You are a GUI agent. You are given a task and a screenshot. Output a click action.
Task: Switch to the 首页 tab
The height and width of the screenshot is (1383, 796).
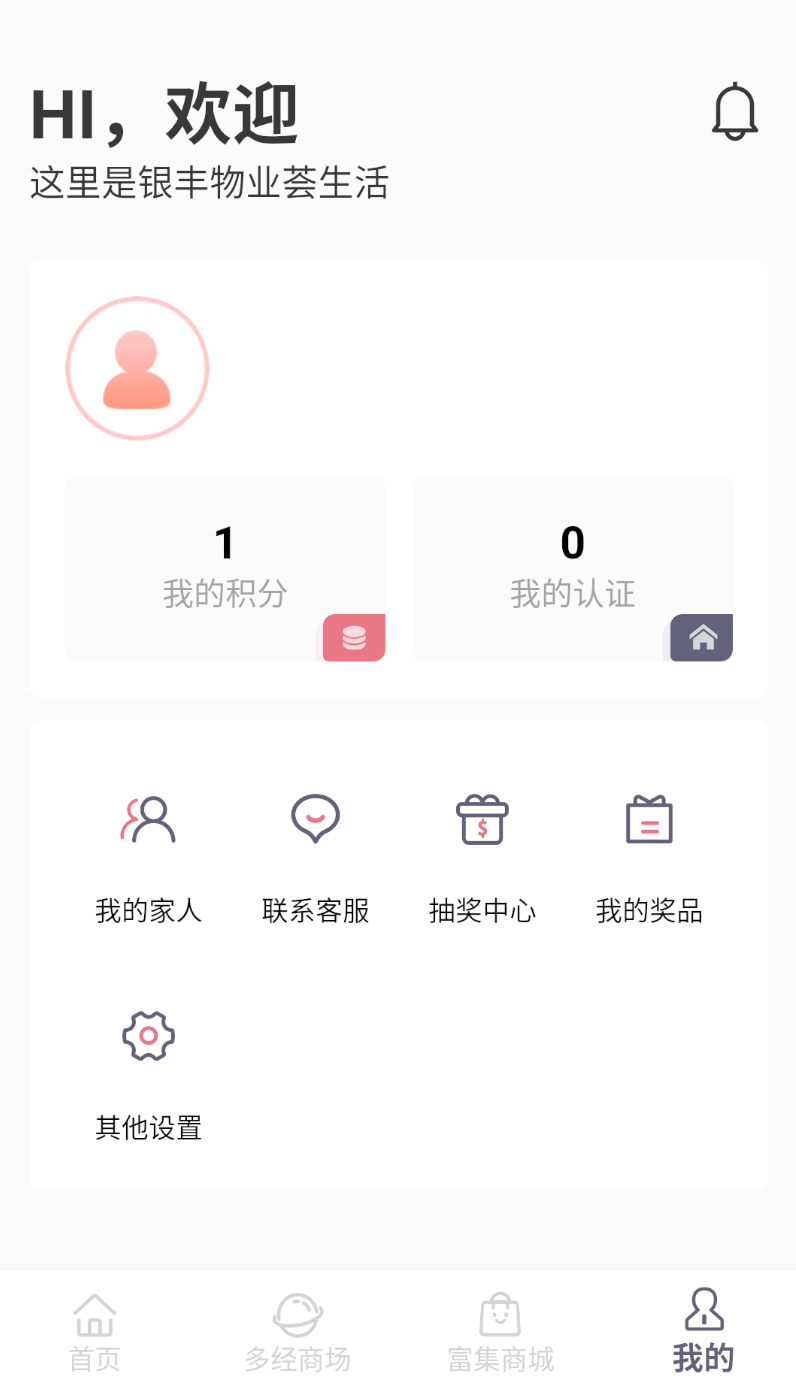click(x=95, y=1328)
